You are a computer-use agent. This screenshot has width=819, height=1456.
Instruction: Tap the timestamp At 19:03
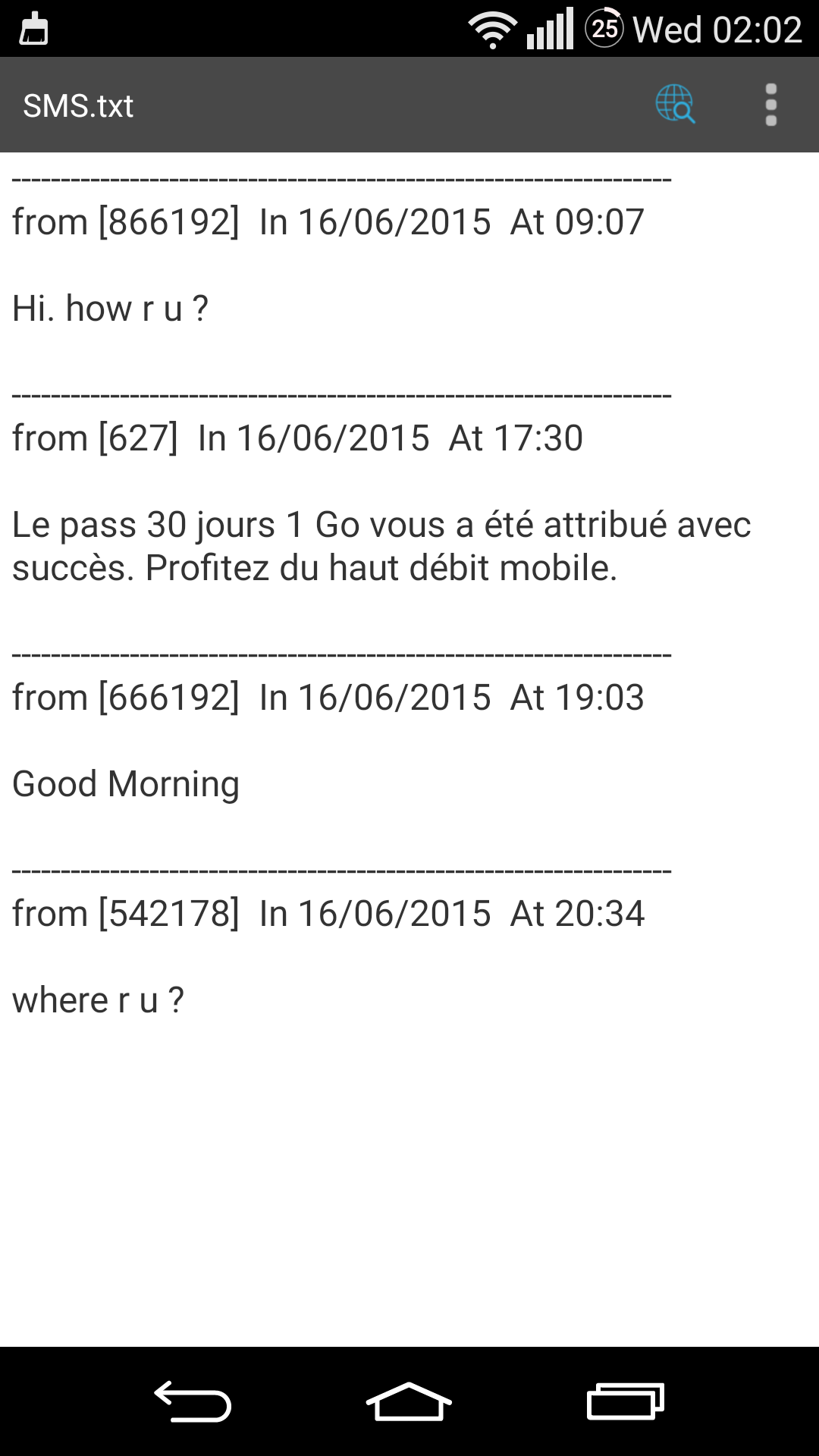click(x=579, y=696)
